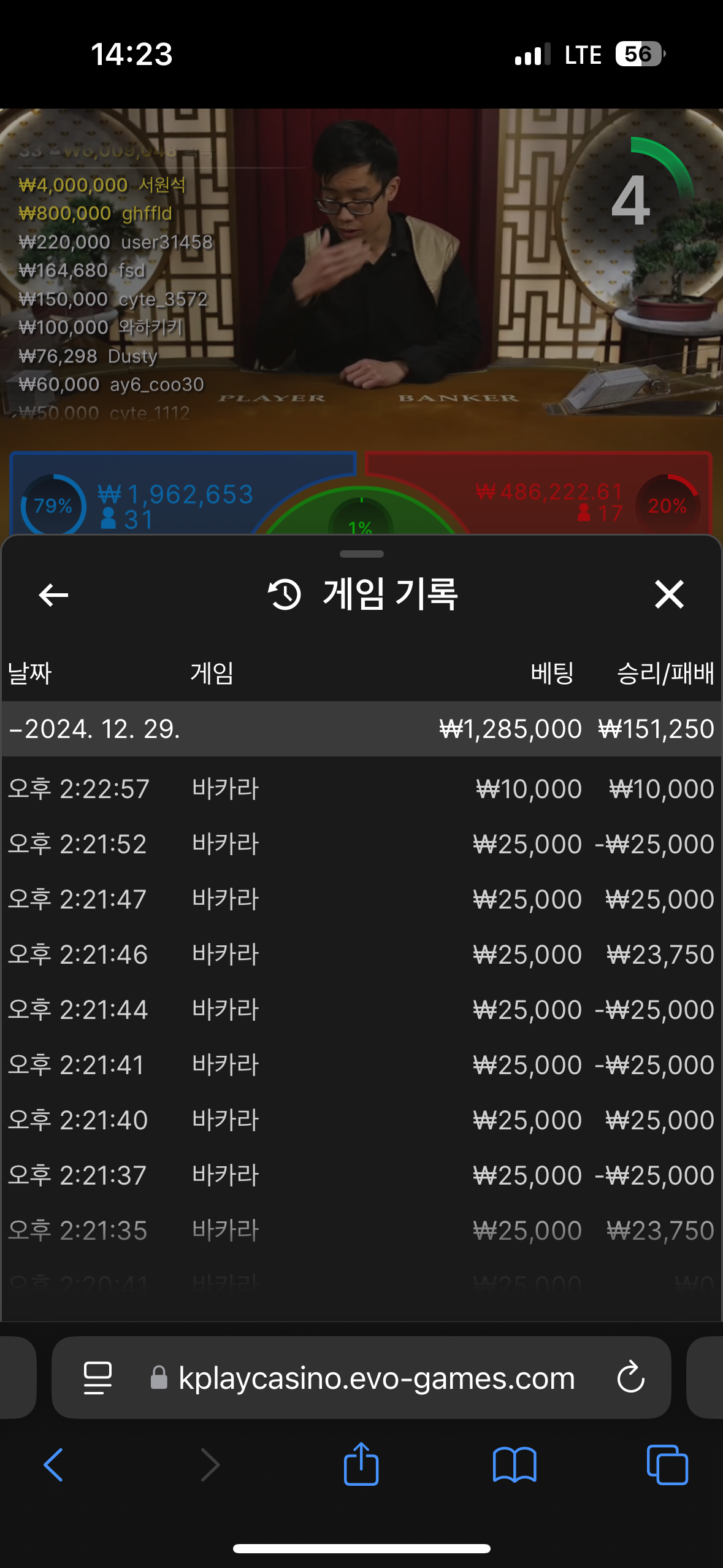Go back in Safari
This screenshot has height=1568, width=723.
pyautogui.click(x=53, y=1465)
